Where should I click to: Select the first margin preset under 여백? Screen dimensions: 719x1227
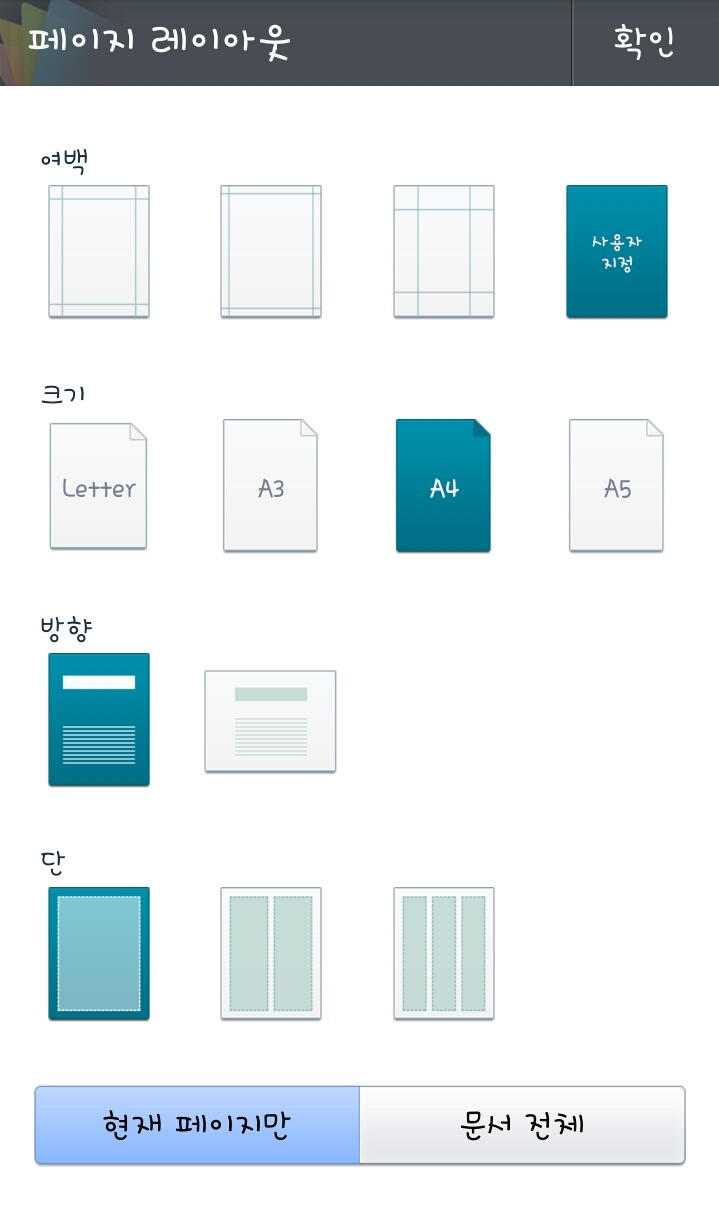click(99, 252)
